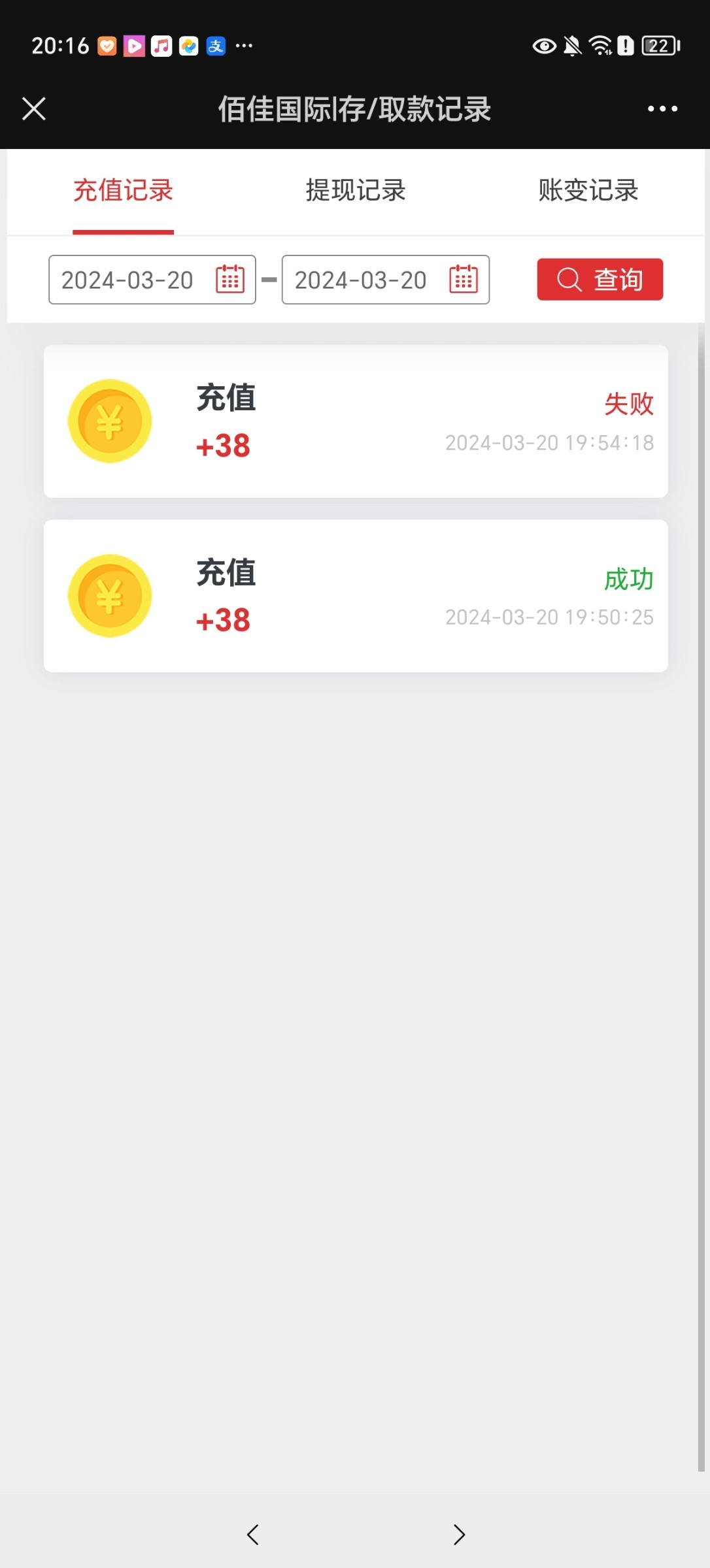Open the failed 充值 record at 19:54:18
The image size is (710, 1568).
tap(356, 421)
